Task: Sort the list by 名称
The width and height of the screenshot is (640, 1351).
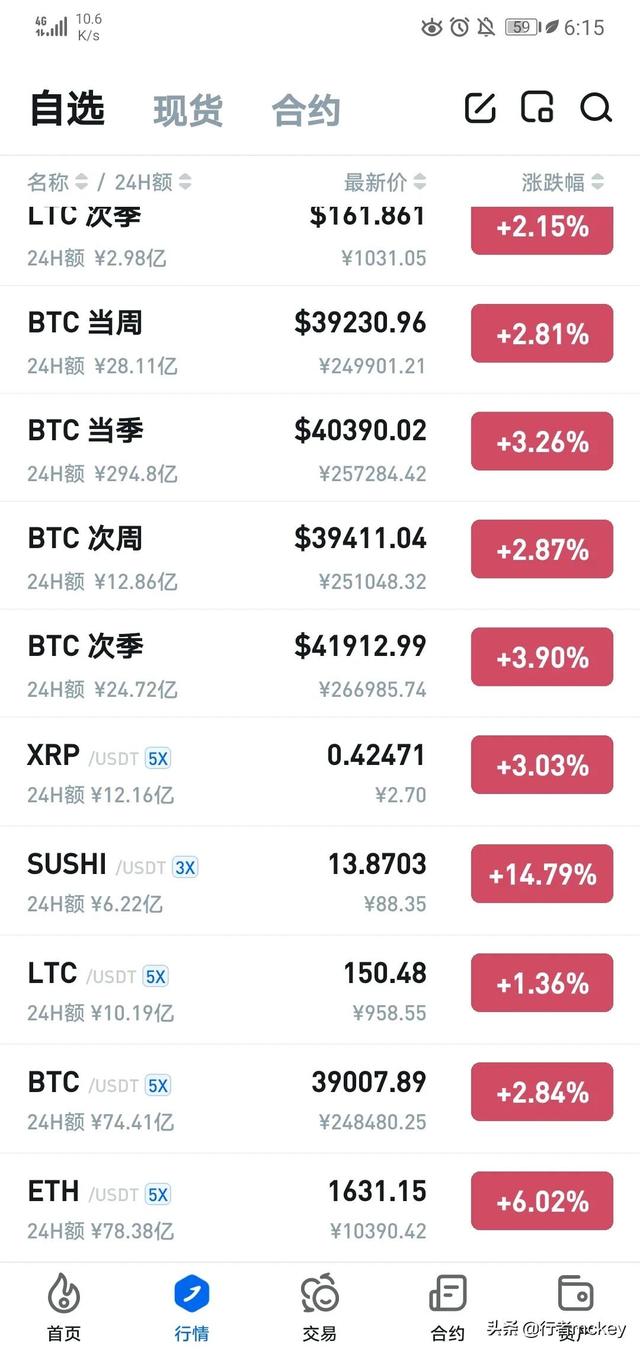Action: coord(58,182)
